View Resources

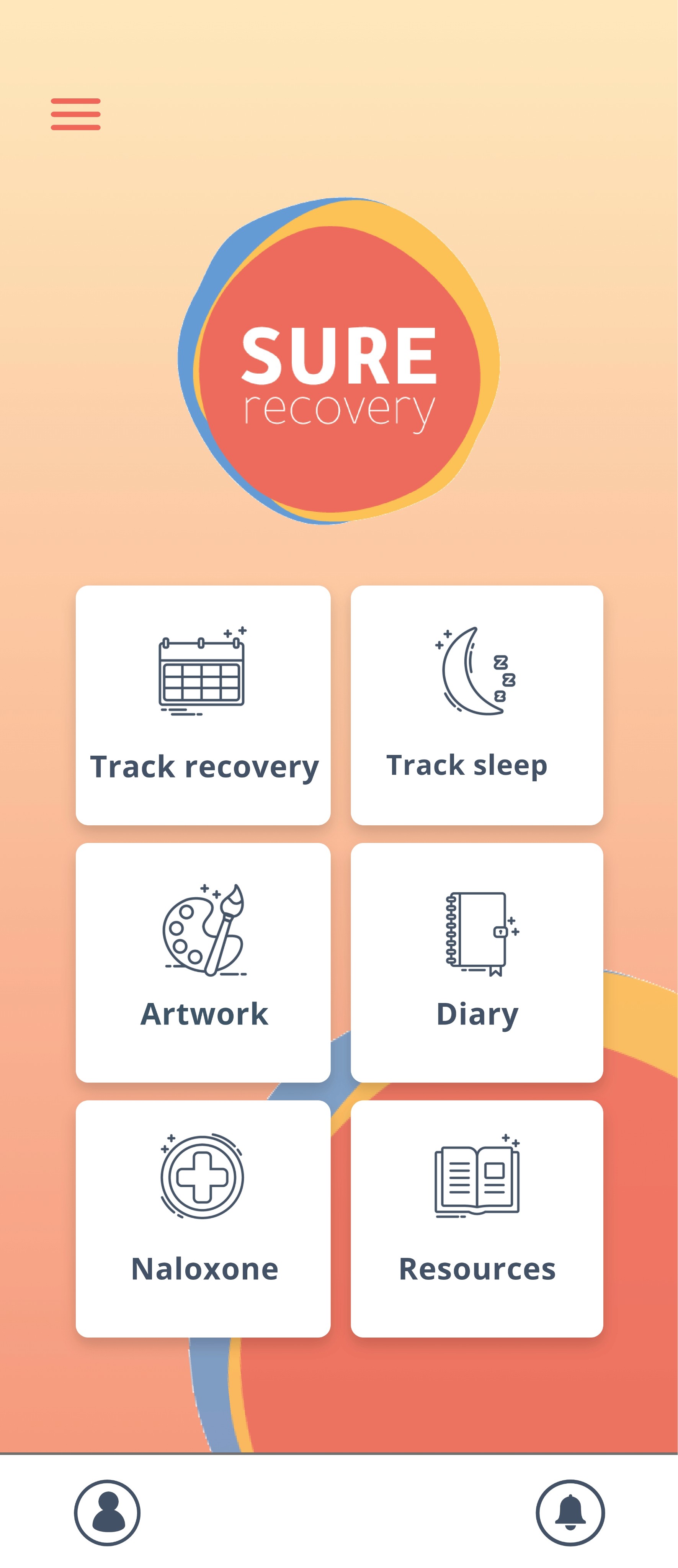point(477,1218)
